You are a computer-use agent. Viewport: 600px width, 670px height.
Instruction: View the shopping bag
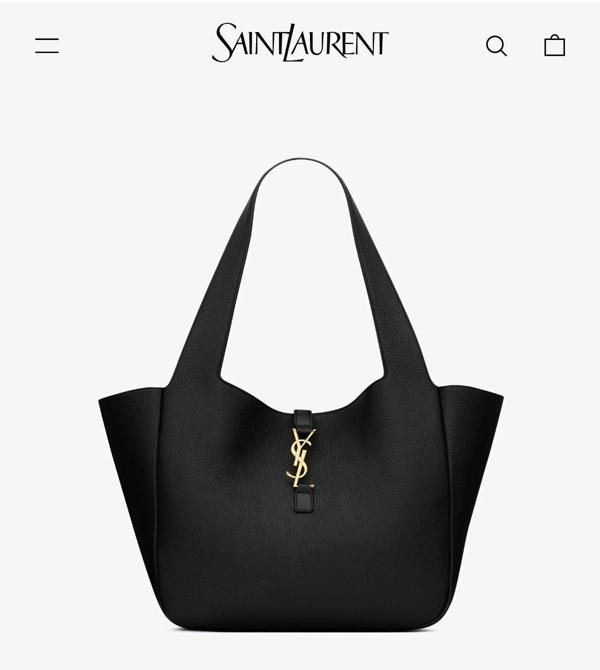pos(554,45)
